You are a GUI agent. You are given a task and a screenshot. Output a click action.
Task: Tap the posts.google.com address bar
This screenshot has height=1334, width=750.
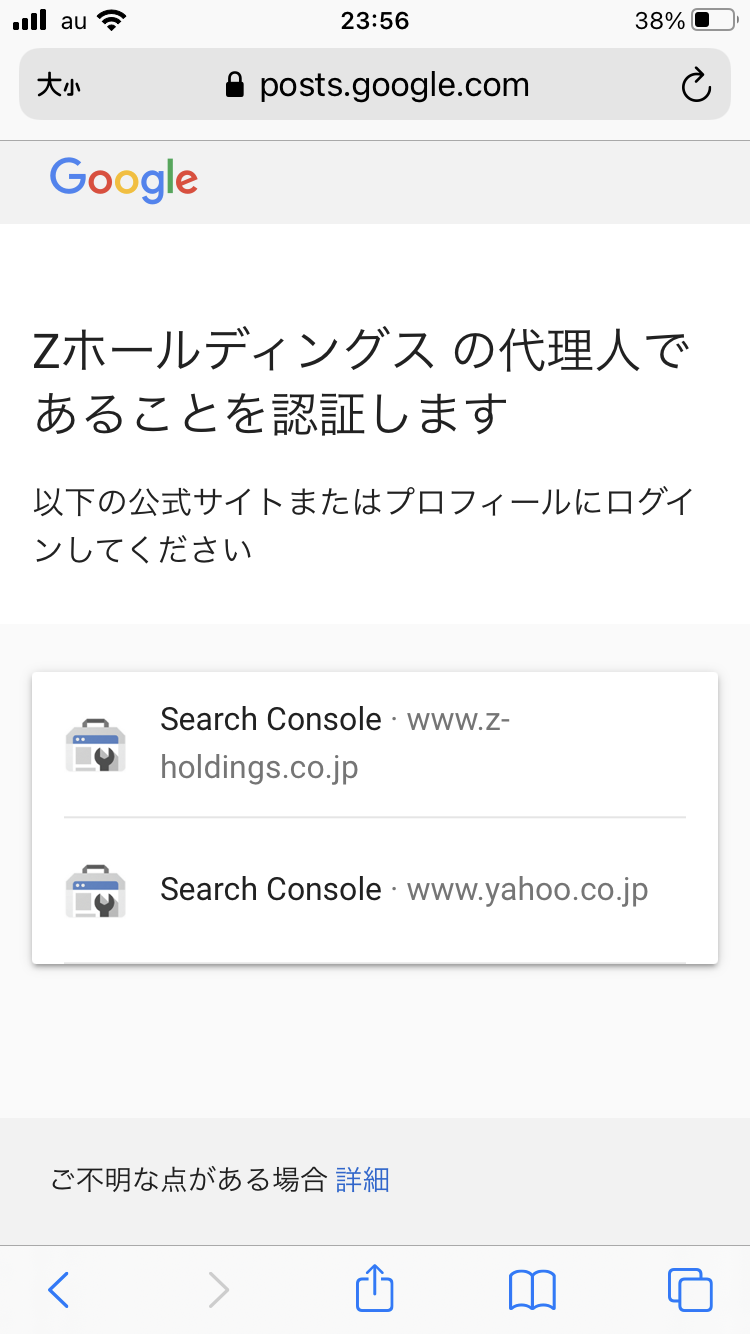(378, 86)
